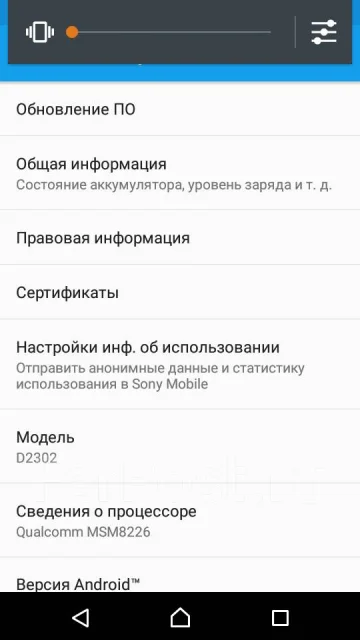The width and height of the screenshot is (360, 640).
Task: Open Общая информация row
Action: pyautogui.click(x=180, y=173)
